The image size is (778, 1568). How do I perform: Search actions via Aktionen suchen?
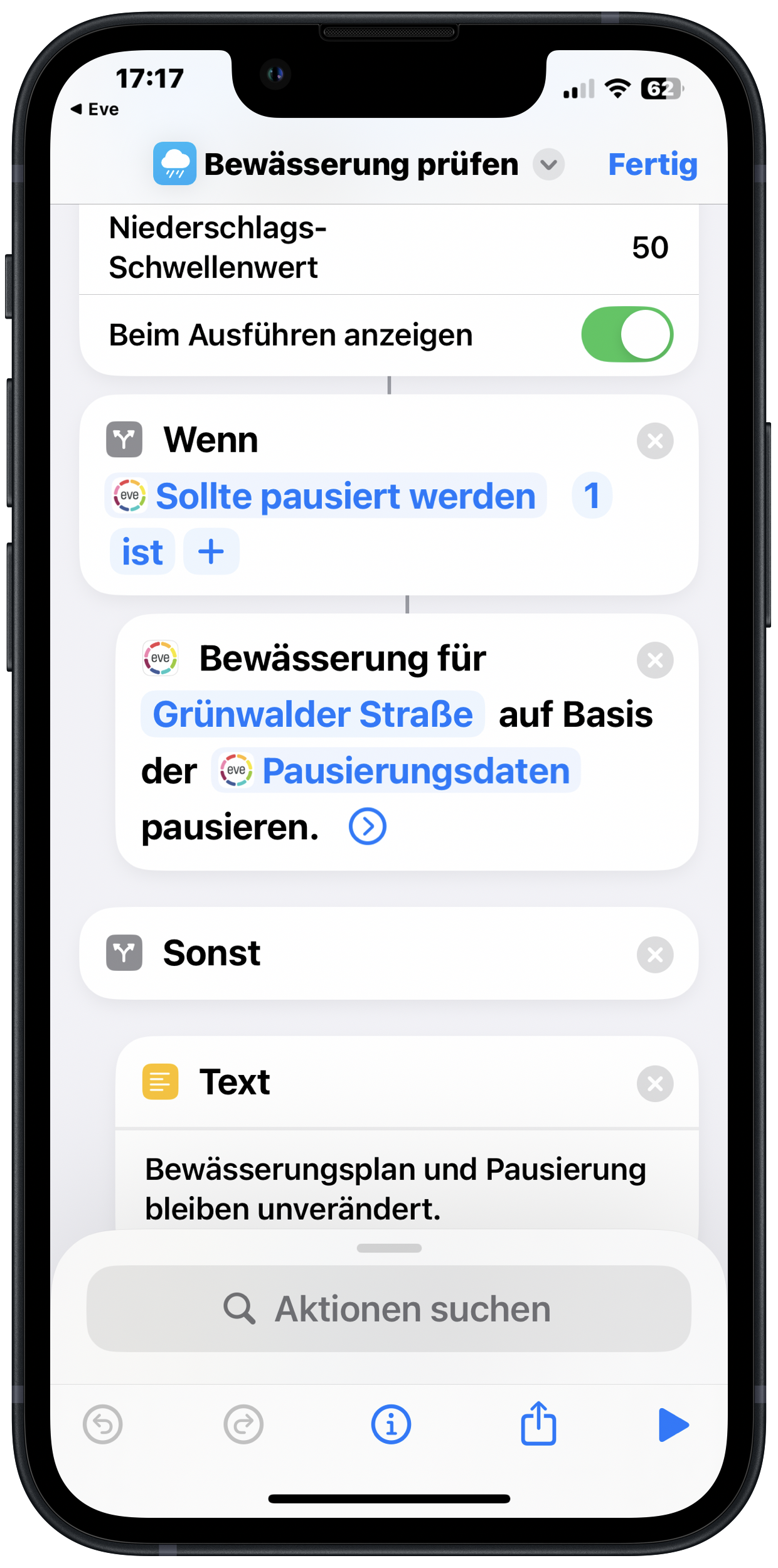(388, 1308)
